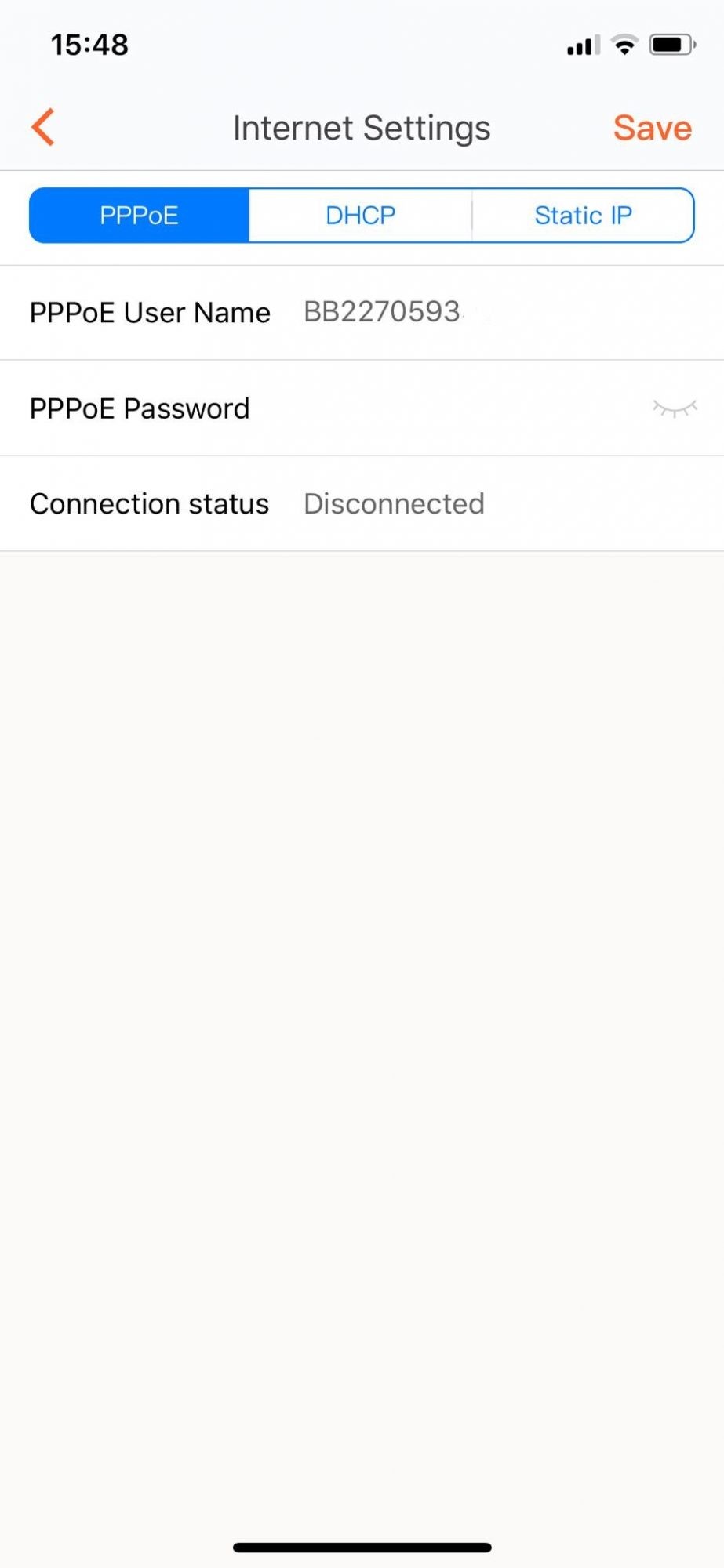This screenshot has height=1568, width=724.
Task: Show the PPPoE password via eye icon
Action: [675, 408]
